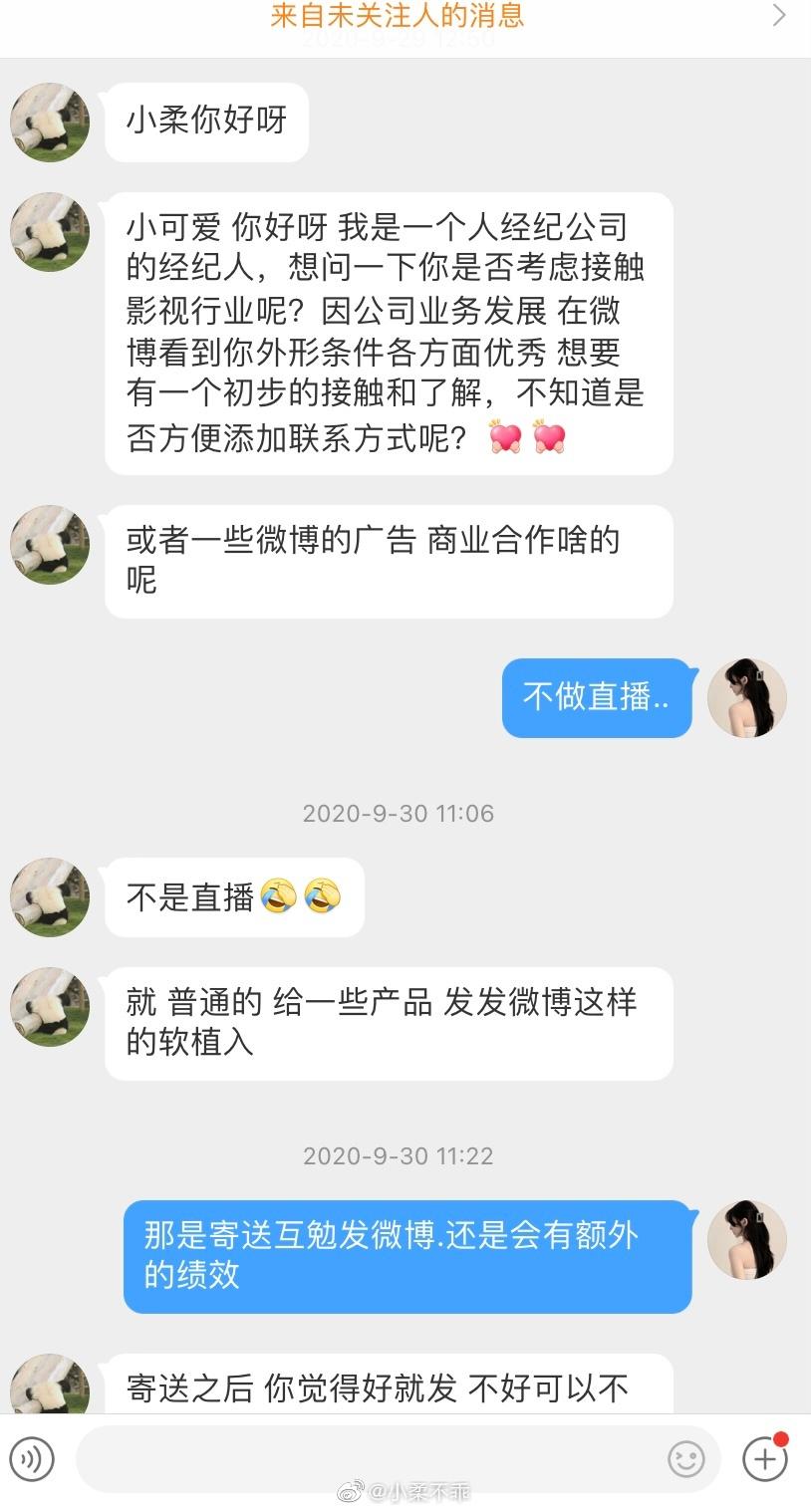Open the sender's avatar picture
Screen dimensions: 811x1512
[49, 123]
